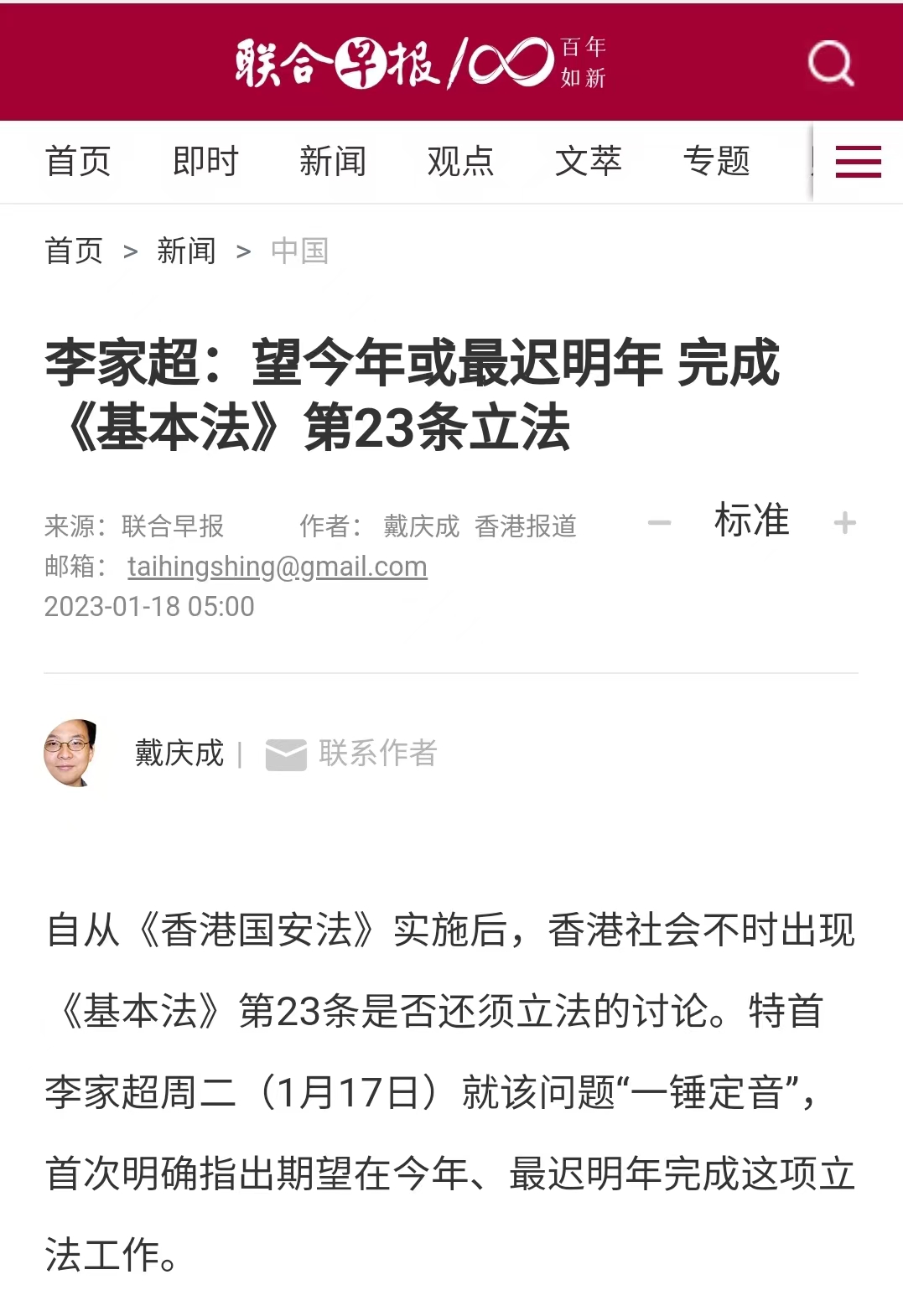Screen dimensions: 903x1316
Task: Tap 新闻 in the breadcrumb
Action: [x=186, y=251]
